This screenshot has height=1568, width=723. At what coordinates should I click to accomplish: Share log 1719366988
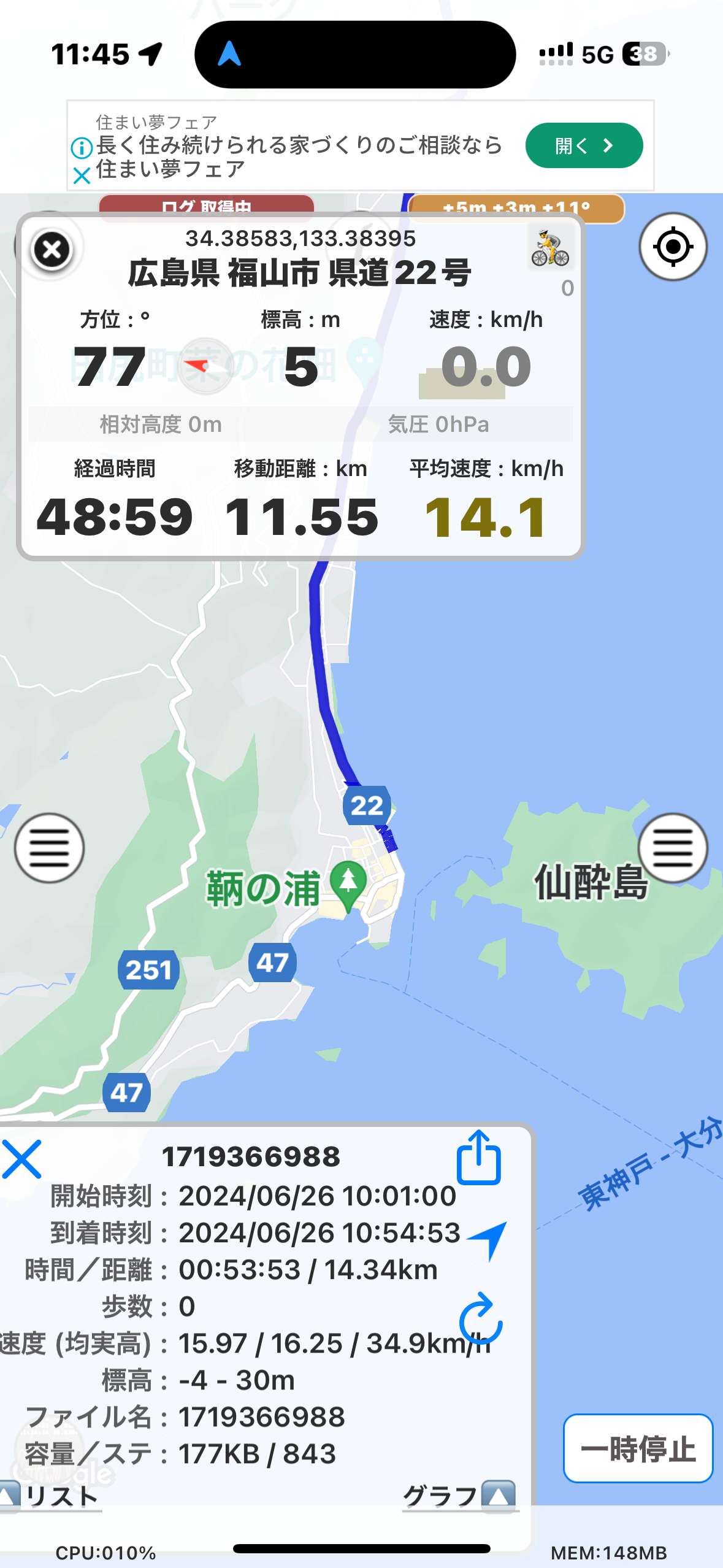(478, 1157)
